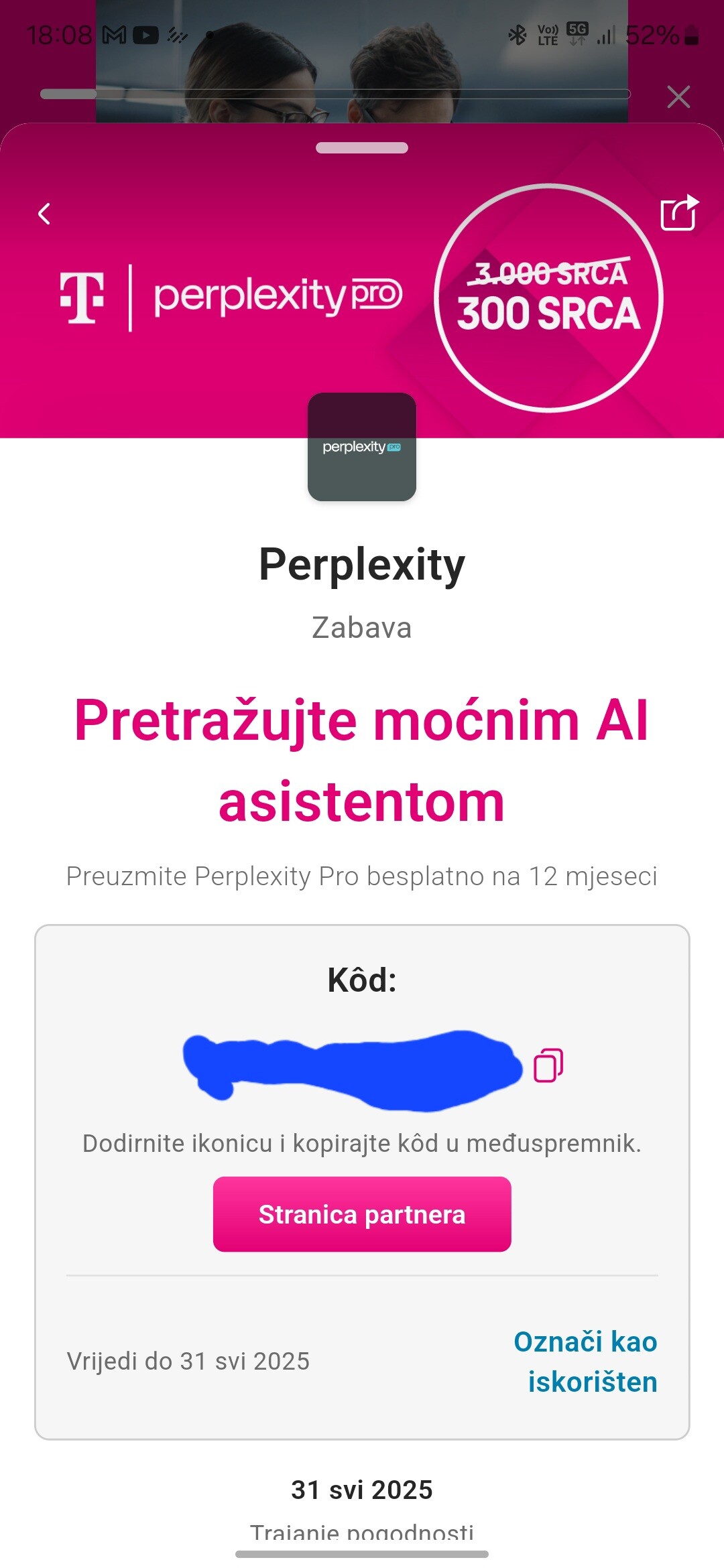Open Stranica partnera
The image size is (724, 1568).
click(x=362, y=1214)
